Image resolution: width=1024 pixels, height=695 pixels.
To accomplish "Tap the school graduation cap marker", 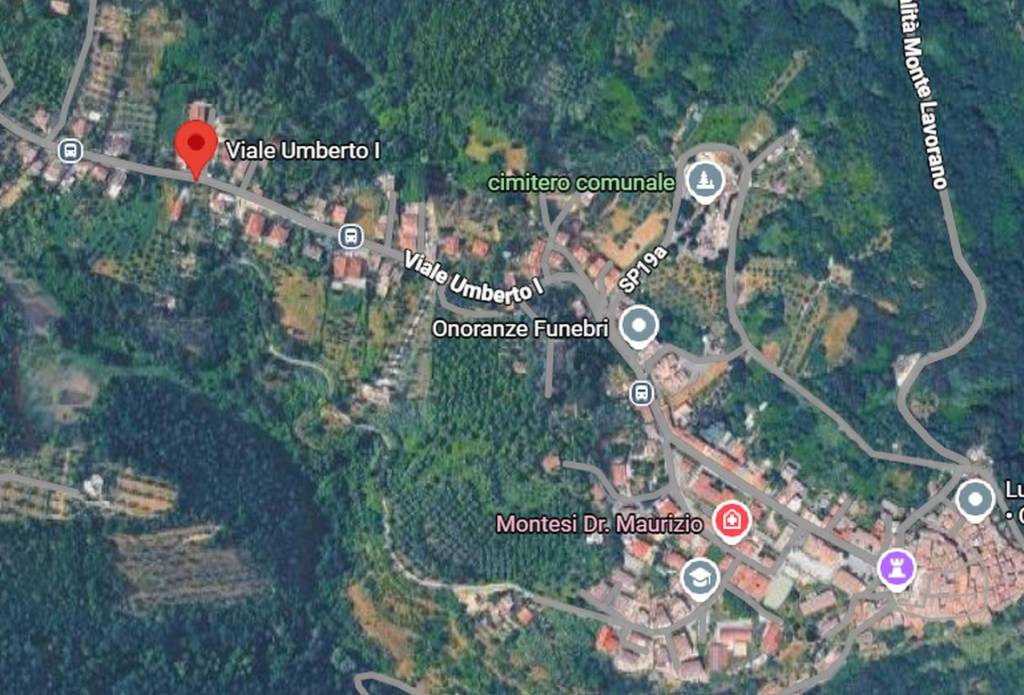I will coord(699,577).
